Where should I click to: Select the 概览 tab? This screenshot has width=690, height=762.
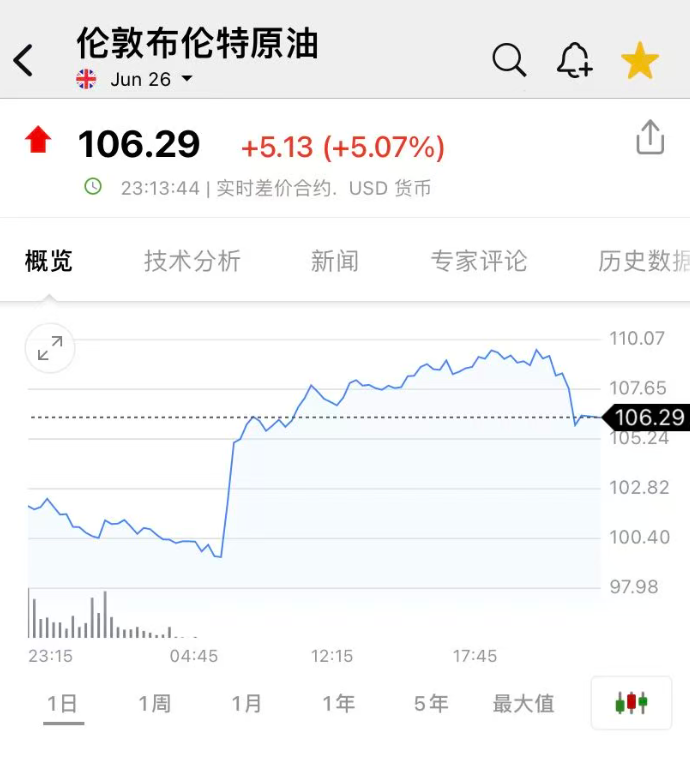point(49,262)
